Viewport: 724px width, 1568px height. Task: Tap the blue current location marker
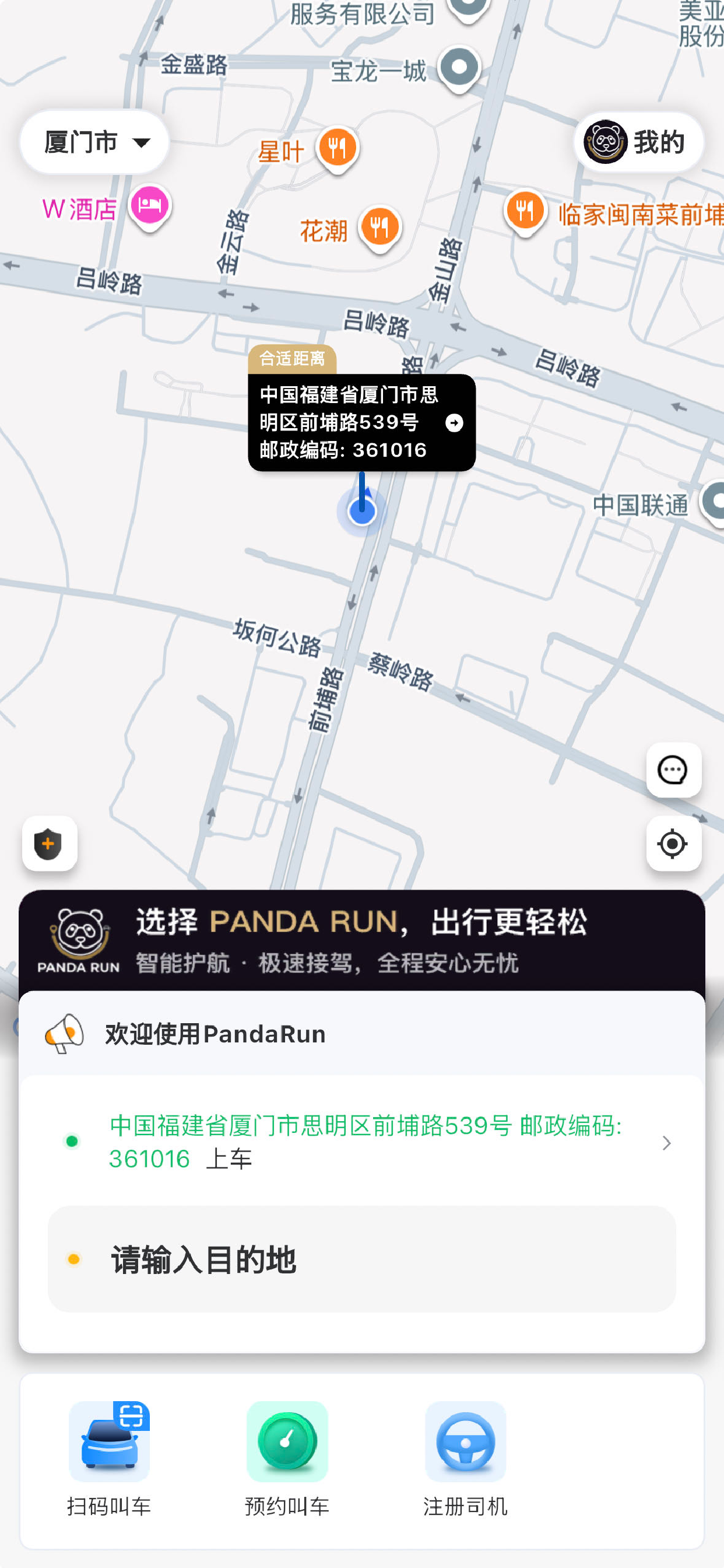point(361,512)
